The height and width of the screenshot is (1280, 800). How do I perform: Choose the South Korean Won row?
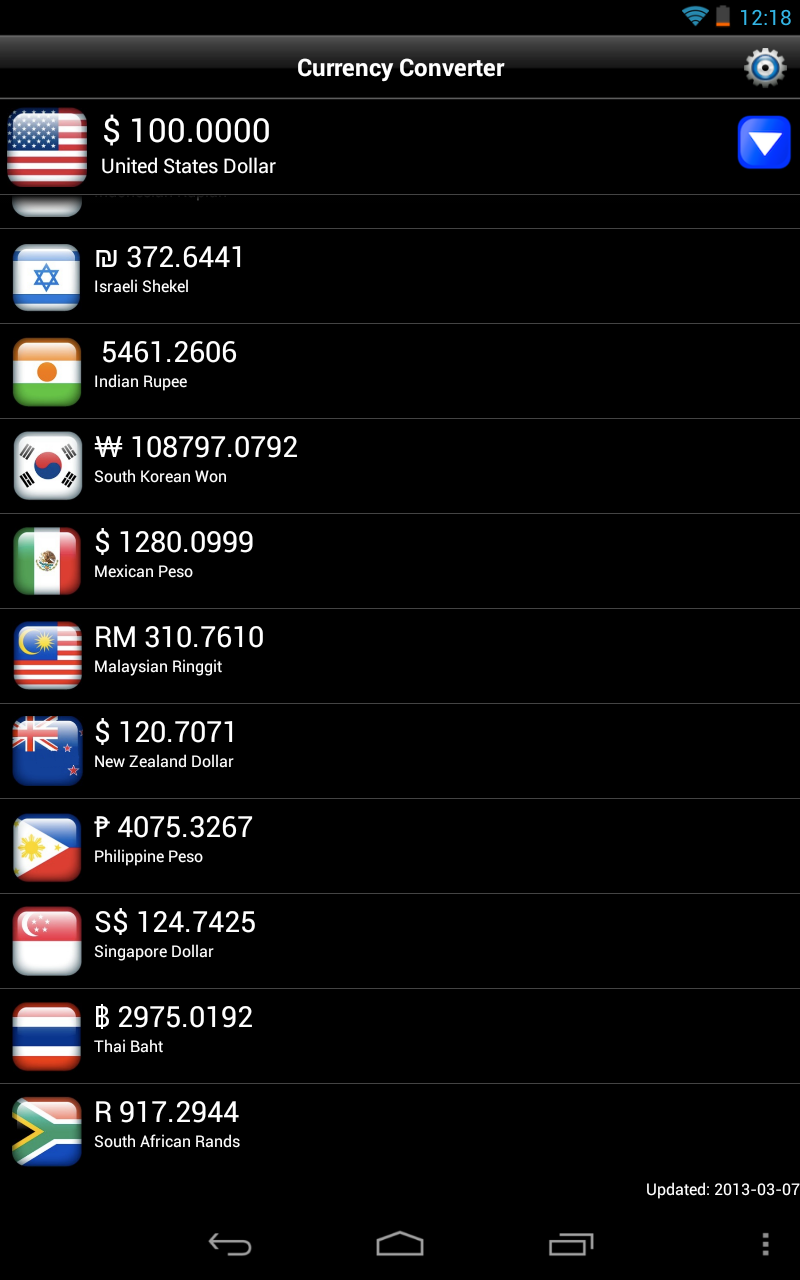[x=400, y=466]
